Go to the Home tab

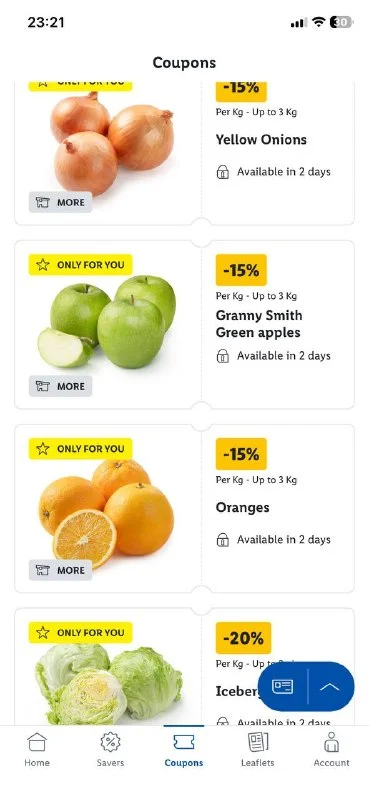click(37, 749)
